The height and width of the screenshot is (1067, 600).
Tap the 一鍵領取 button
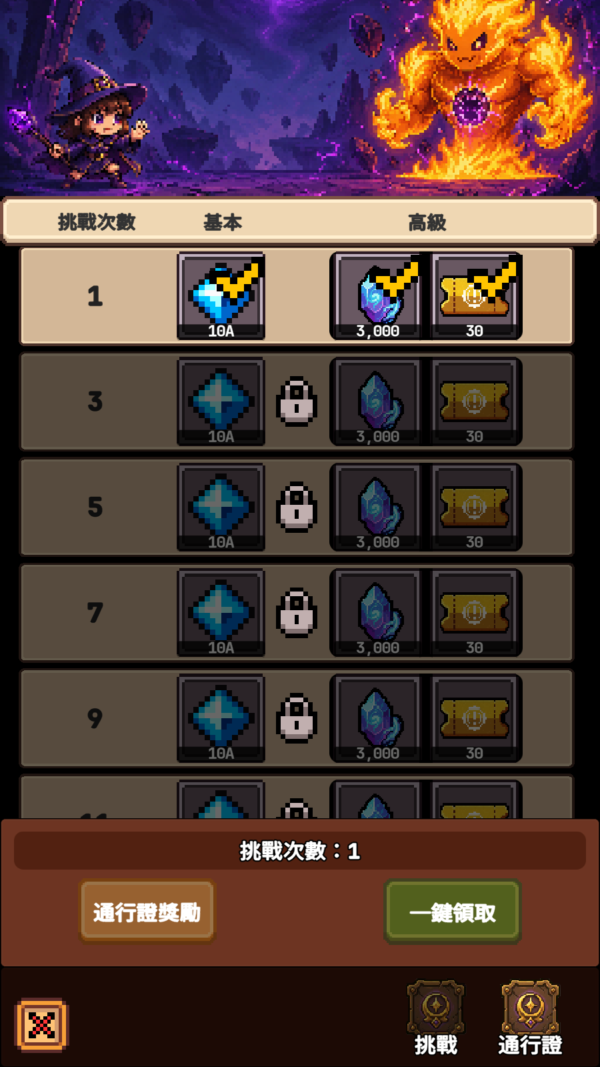452,911
